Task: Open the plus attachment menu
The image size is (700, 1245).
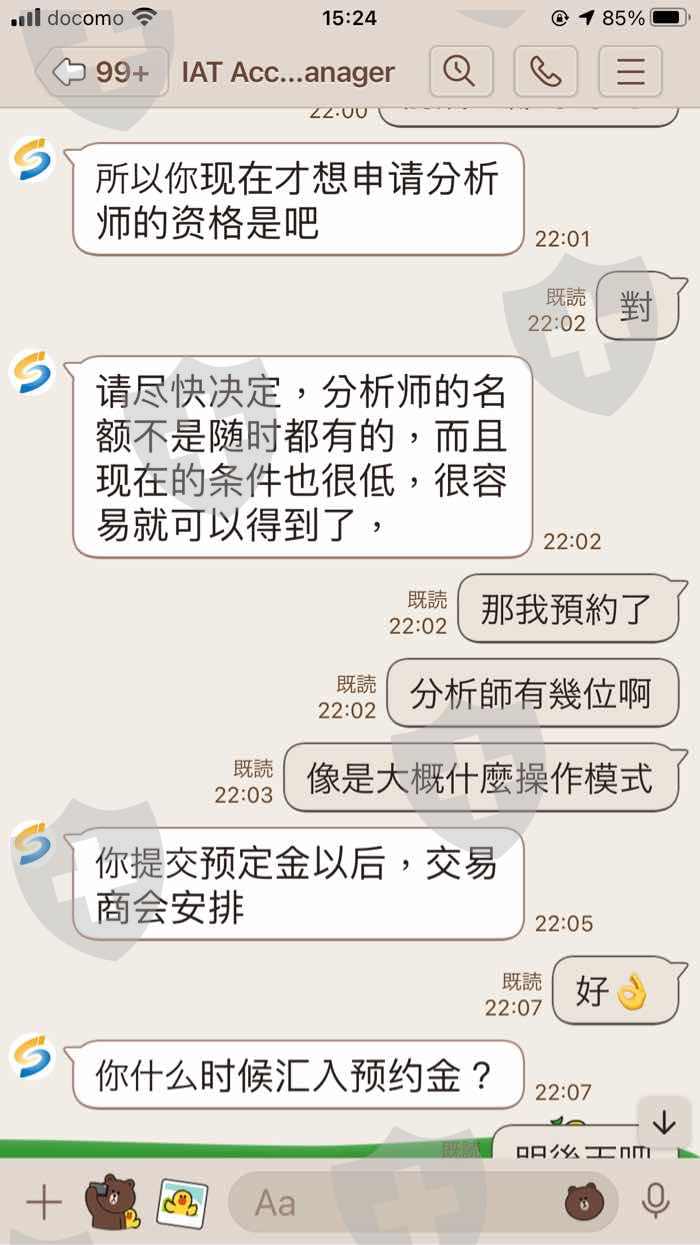Action: [43, 1202]
